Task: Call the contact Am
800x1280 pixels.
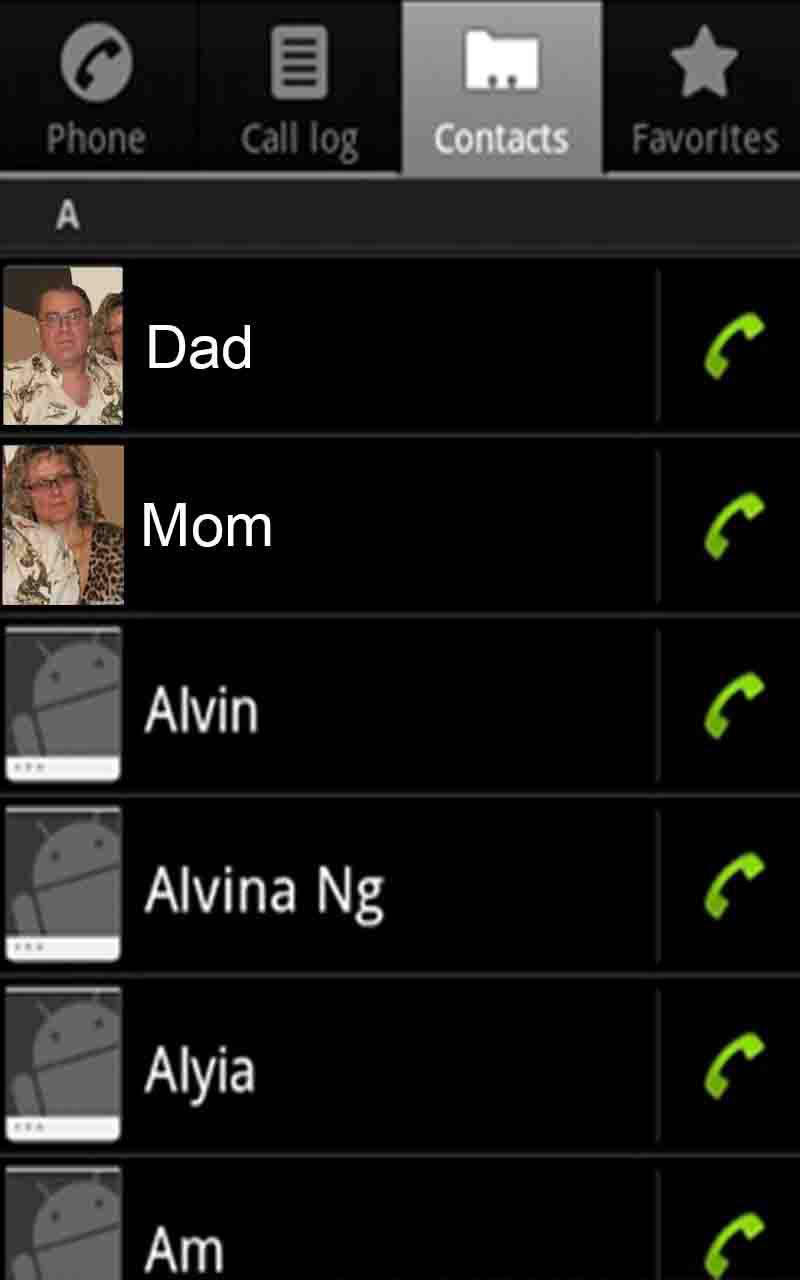Action: 733,1243
